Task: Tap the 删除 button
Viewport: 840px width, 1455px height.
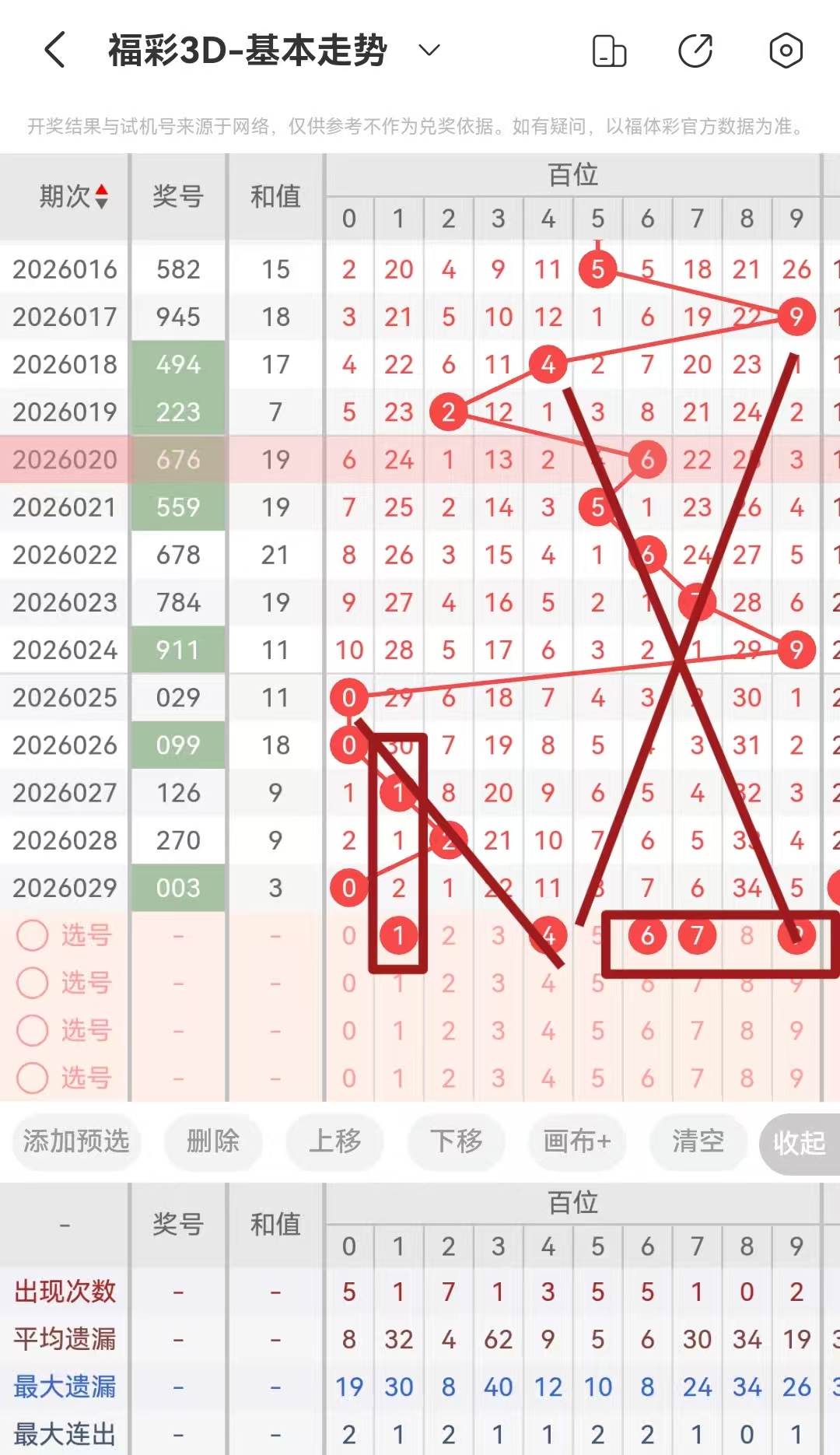Action: pos(213,1141)
